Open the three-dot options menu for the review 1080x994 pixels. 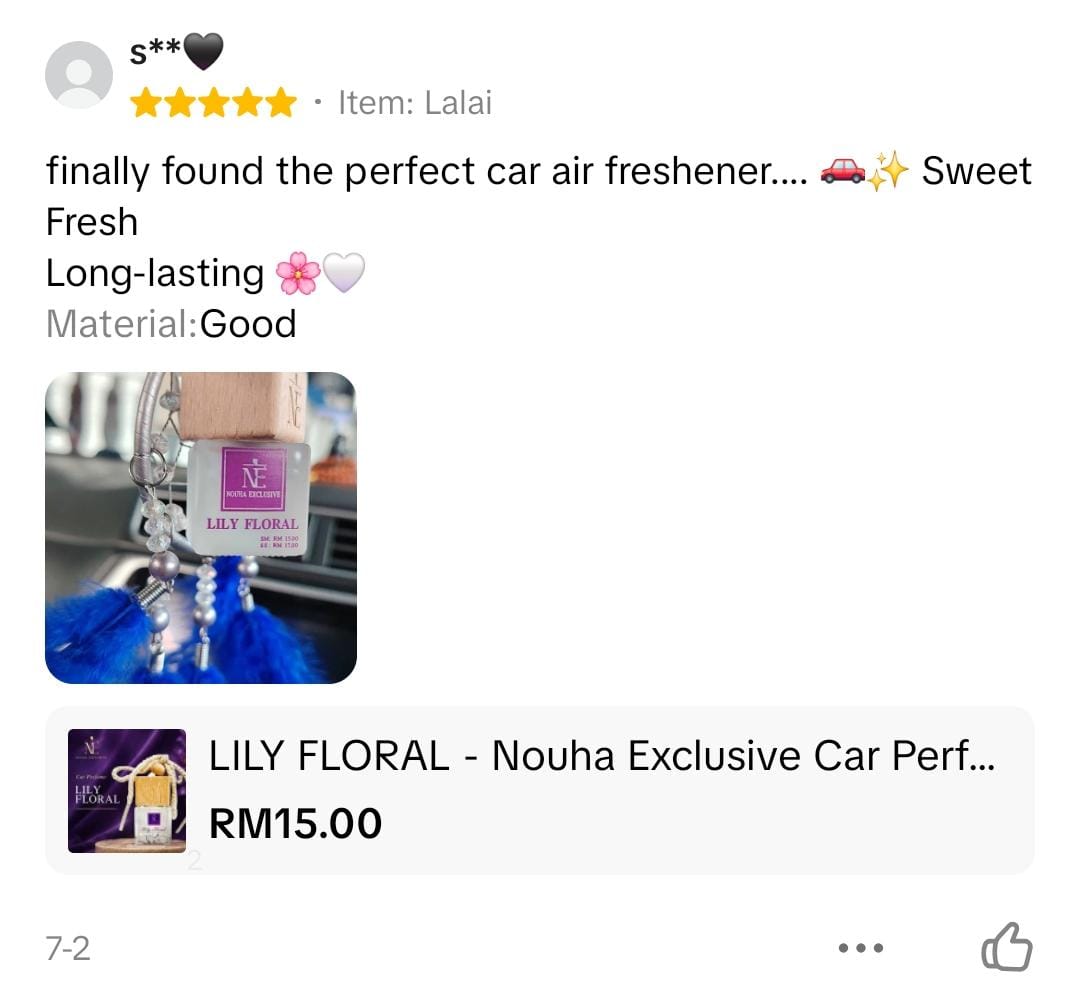(x=860, y=948)
